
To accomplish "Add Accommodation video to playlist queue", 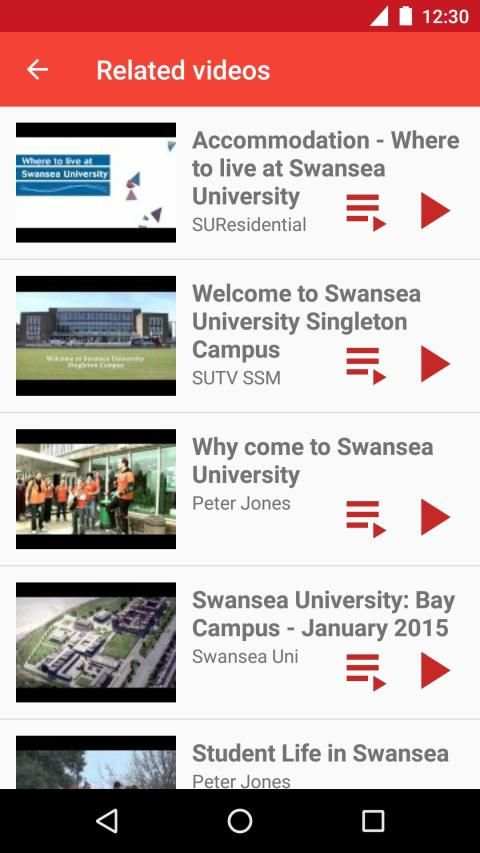I will click(366, 212).
